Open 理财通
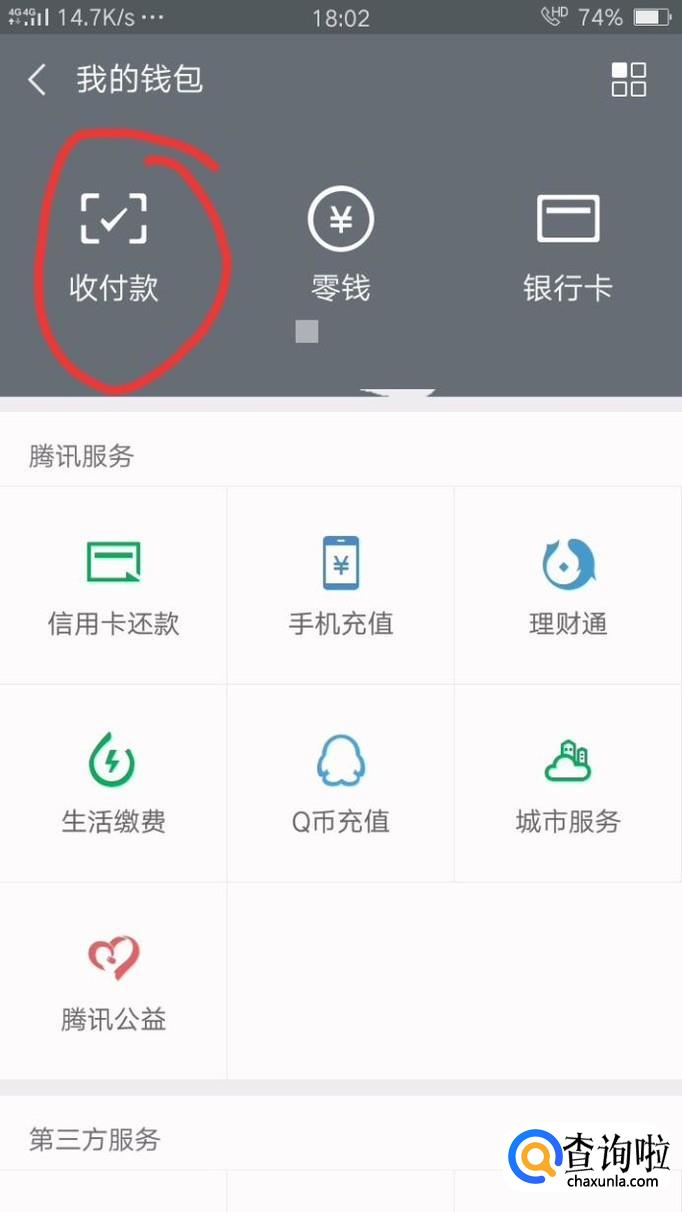Image resolution: width=682 pixels, height=1212 pixels. point(568,586)
